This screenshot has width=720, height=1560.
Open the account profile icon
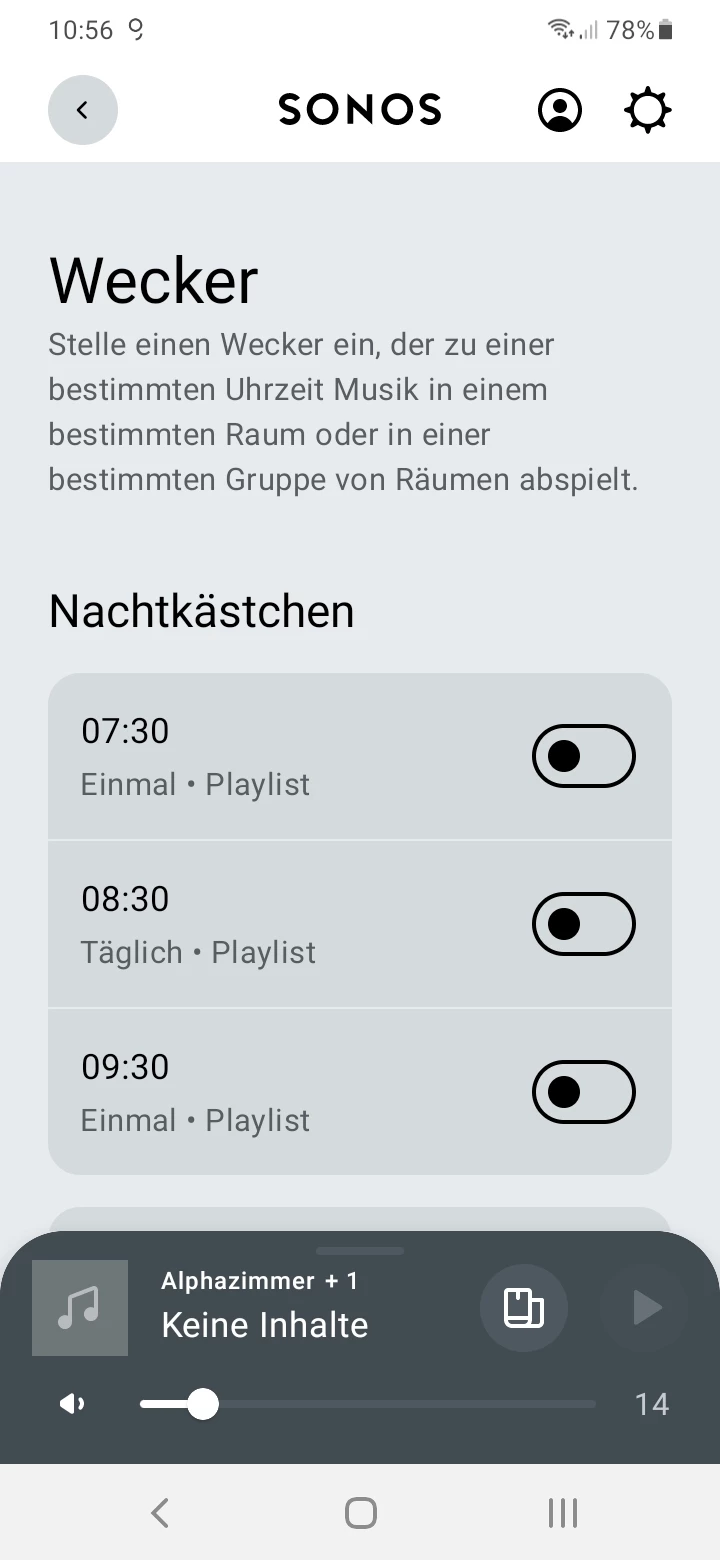pos(560,110)
